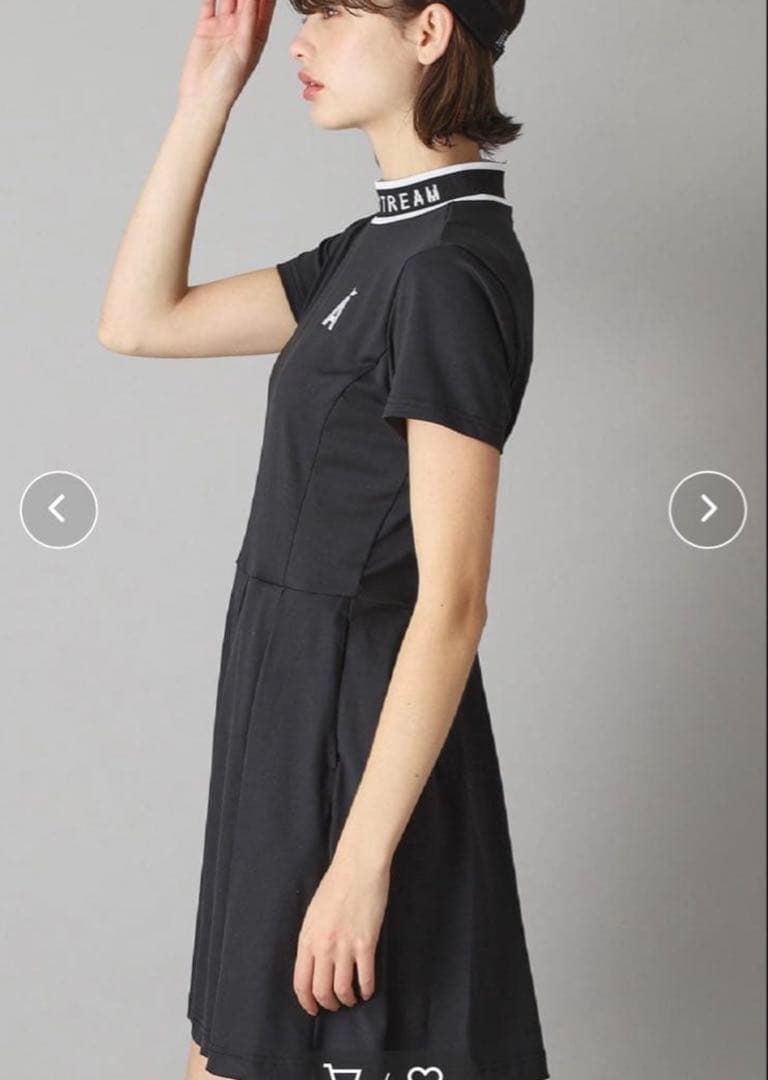Show the next product photo
Screen dimensions: 768x1080
click(707, 509)
